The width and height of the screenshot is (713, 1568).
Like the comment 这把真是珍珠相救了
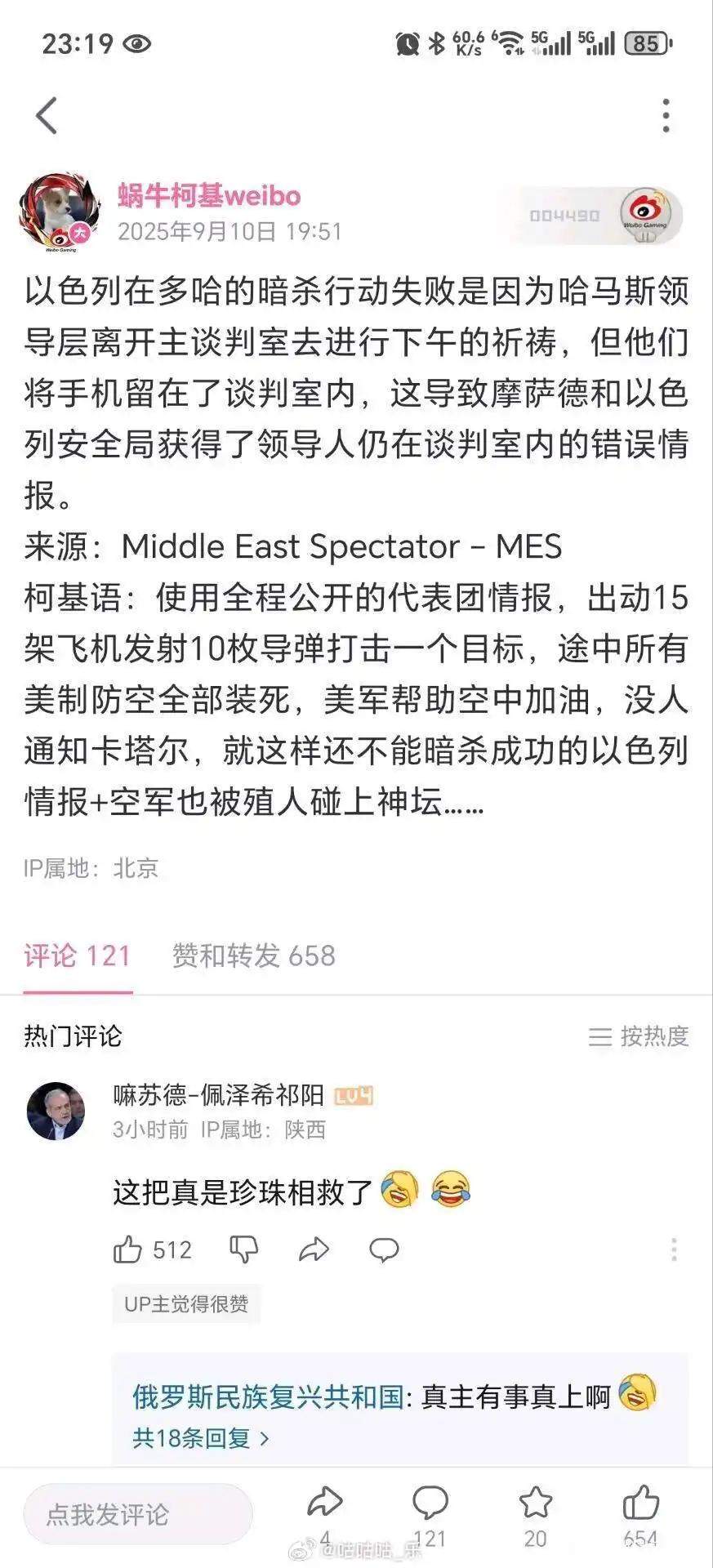[152, 1249]
